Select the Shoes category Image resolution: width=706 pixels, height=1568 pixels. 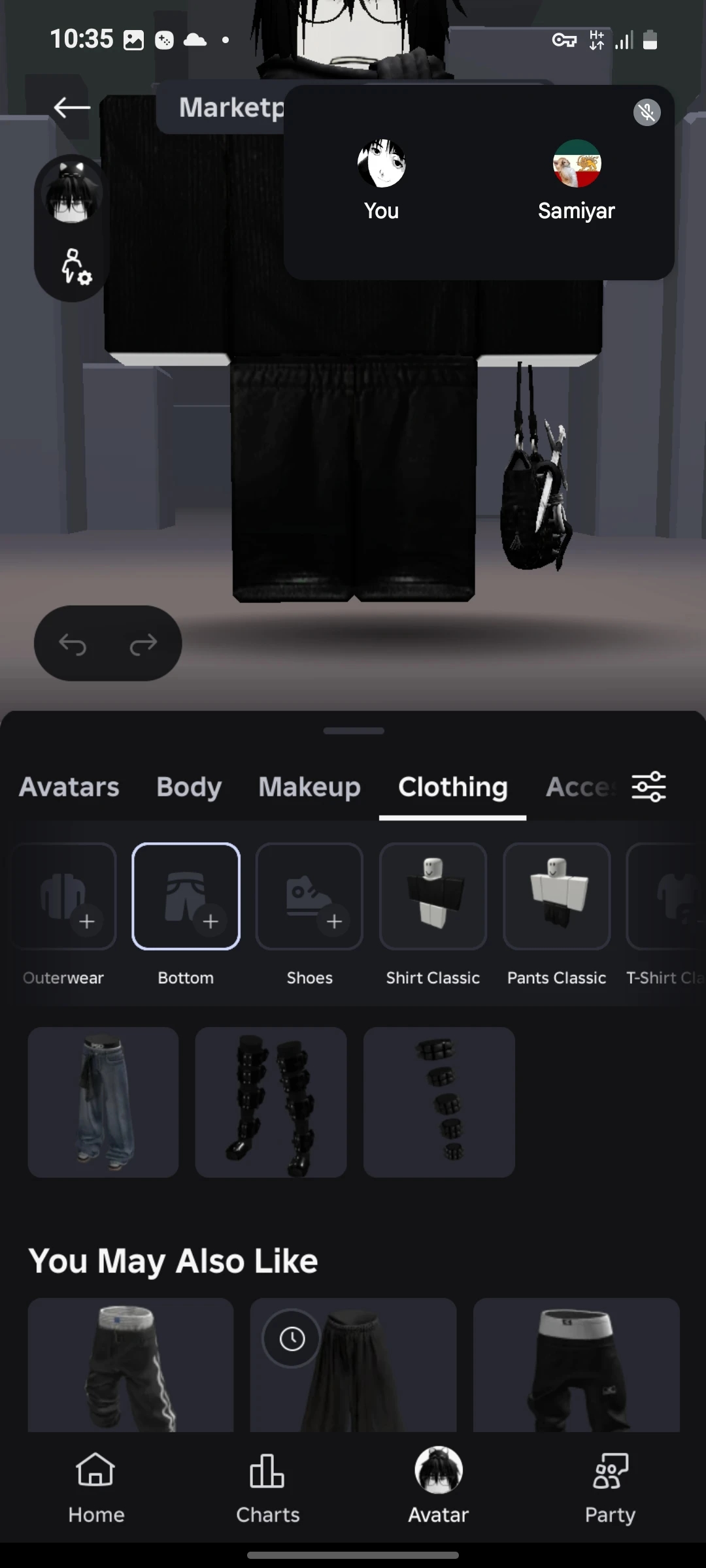[309, 915]
